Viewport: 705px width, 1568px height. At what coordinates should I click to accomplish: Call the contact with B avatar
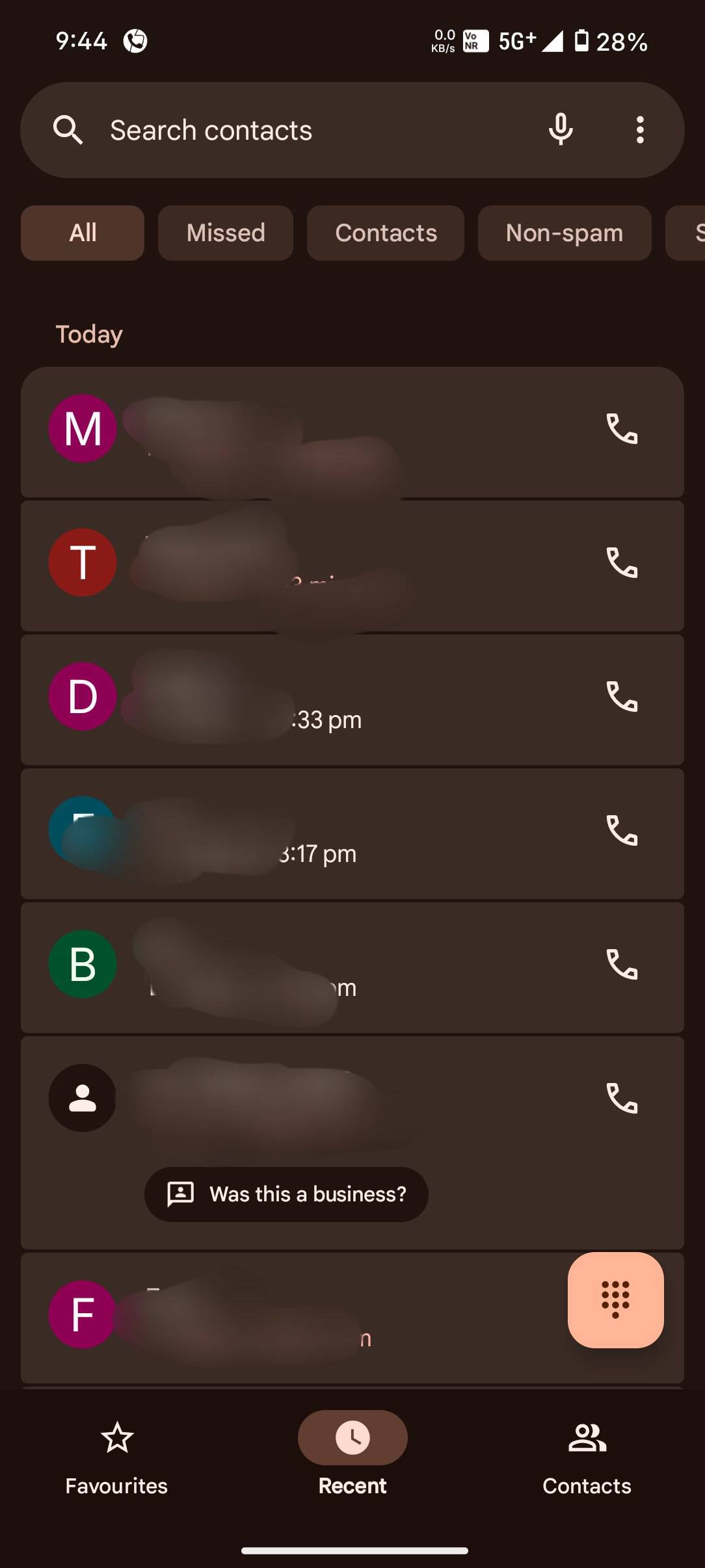622,965
